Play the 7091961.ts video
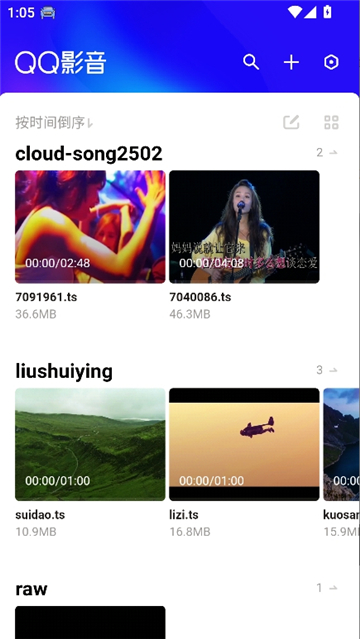The height and width of the screenshot is (639, 360). coord(90,227)
